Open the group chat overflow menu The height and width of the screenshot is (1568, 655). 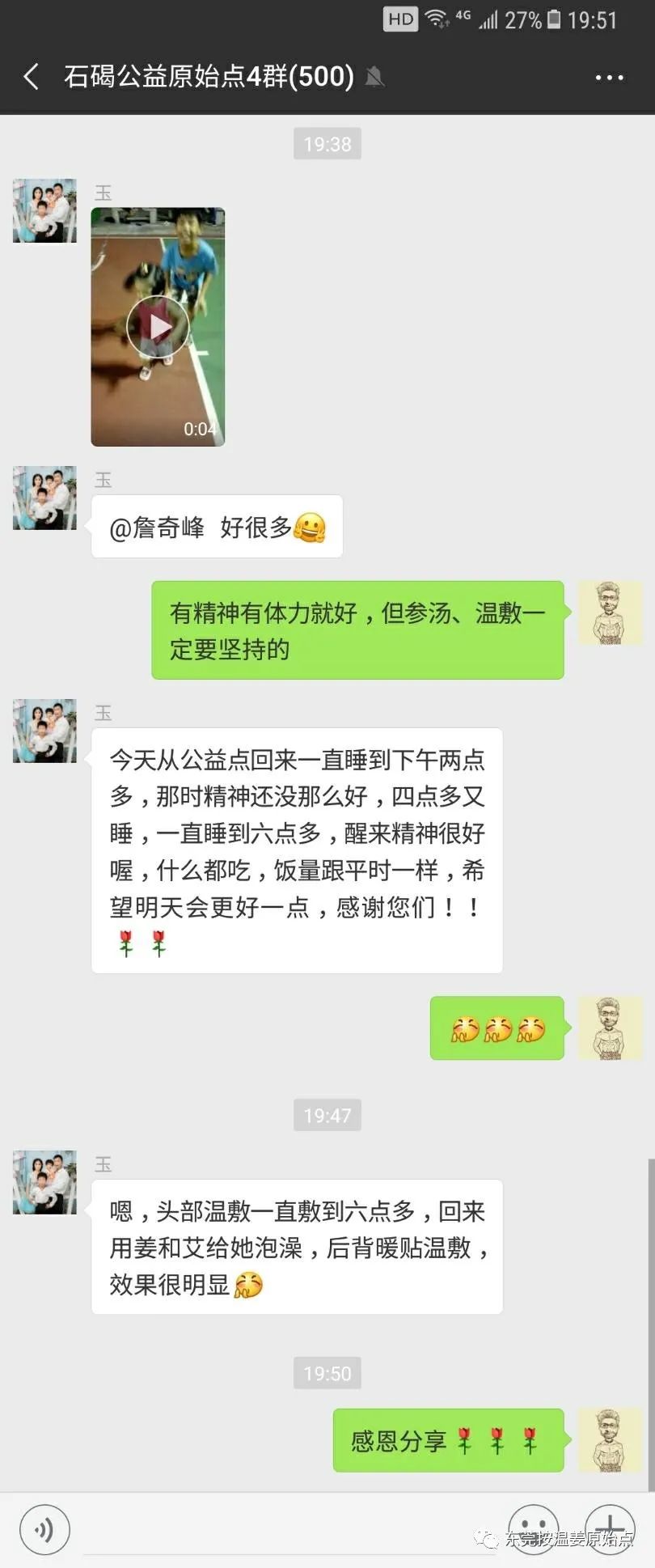[609, 78]
